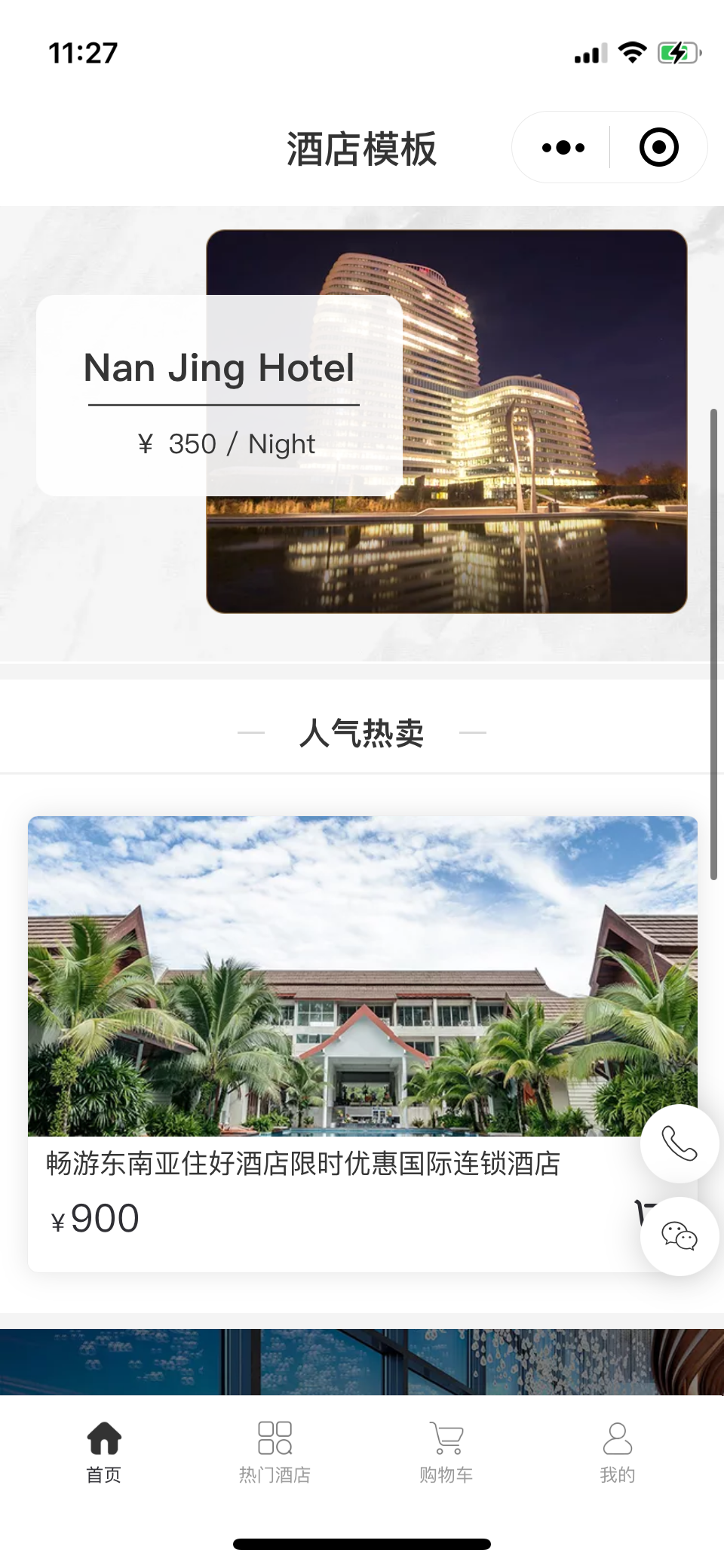The height and width of the screenshot is (1568, 724).
Task: Close the mini program via the circle button
Action: pos(658,148)
